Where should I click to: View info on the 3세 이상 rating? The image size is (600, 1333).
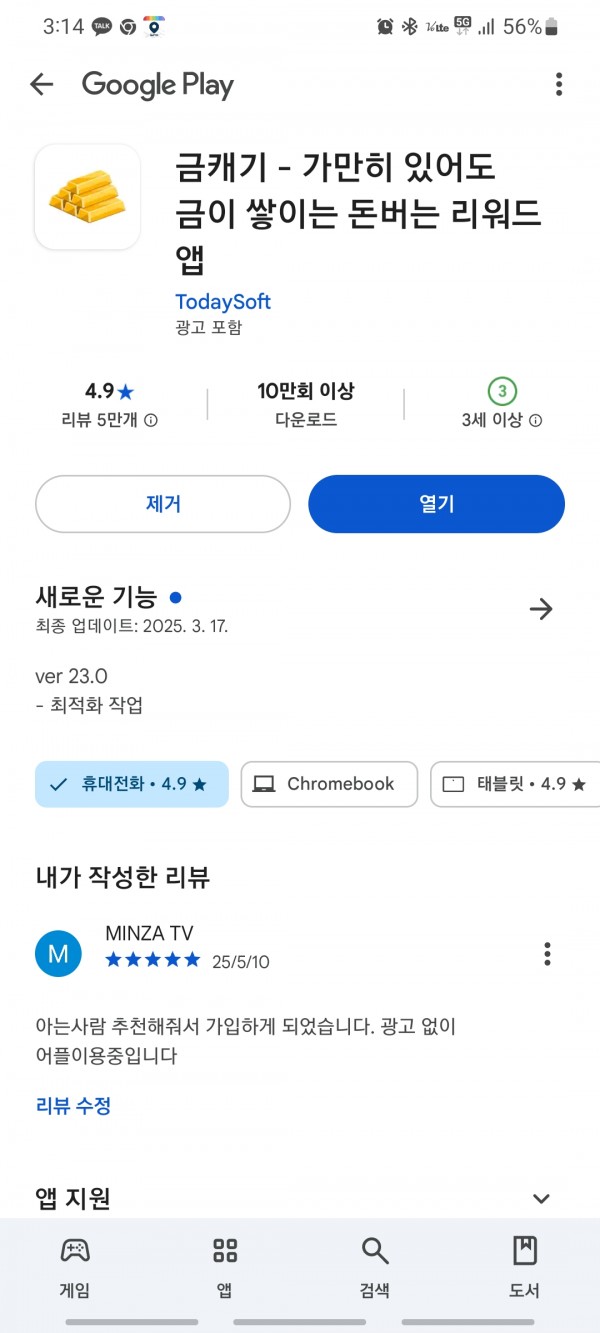coord(535,421)
